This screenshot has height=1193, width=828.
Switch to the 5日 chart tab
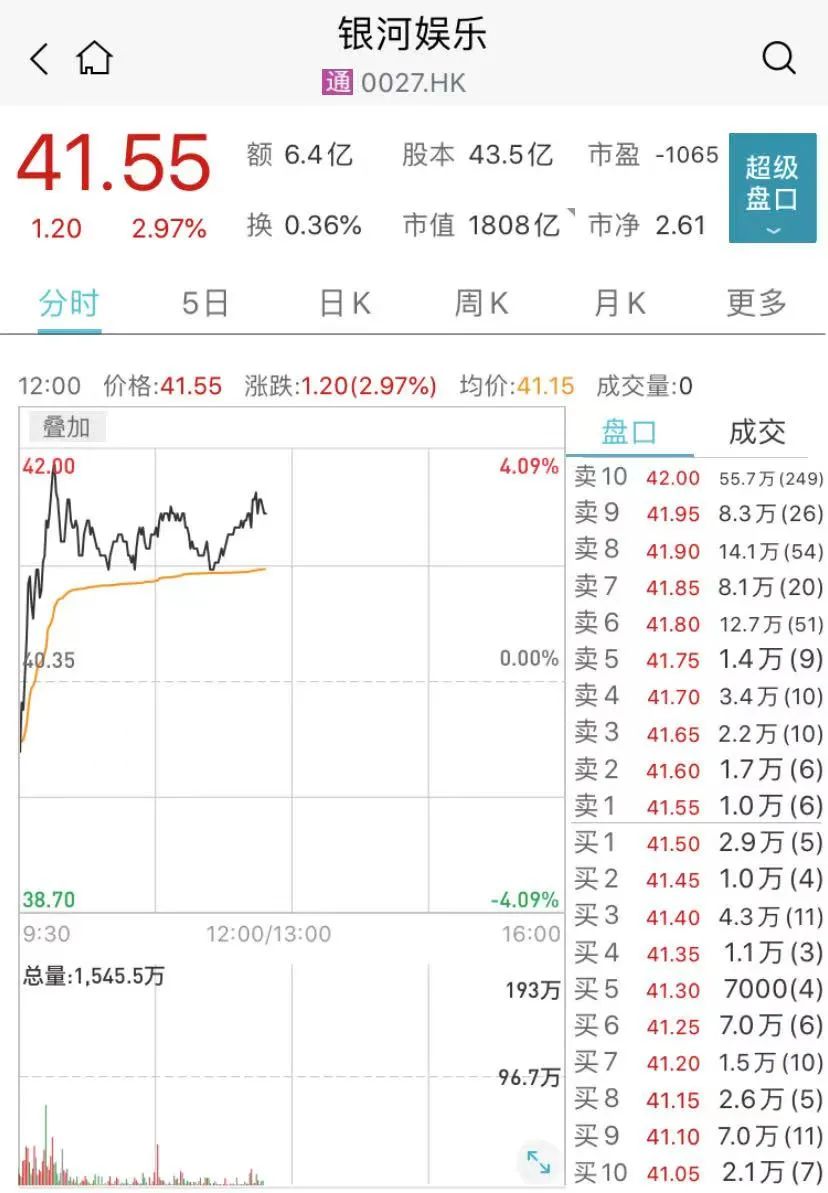coord(205,303)
